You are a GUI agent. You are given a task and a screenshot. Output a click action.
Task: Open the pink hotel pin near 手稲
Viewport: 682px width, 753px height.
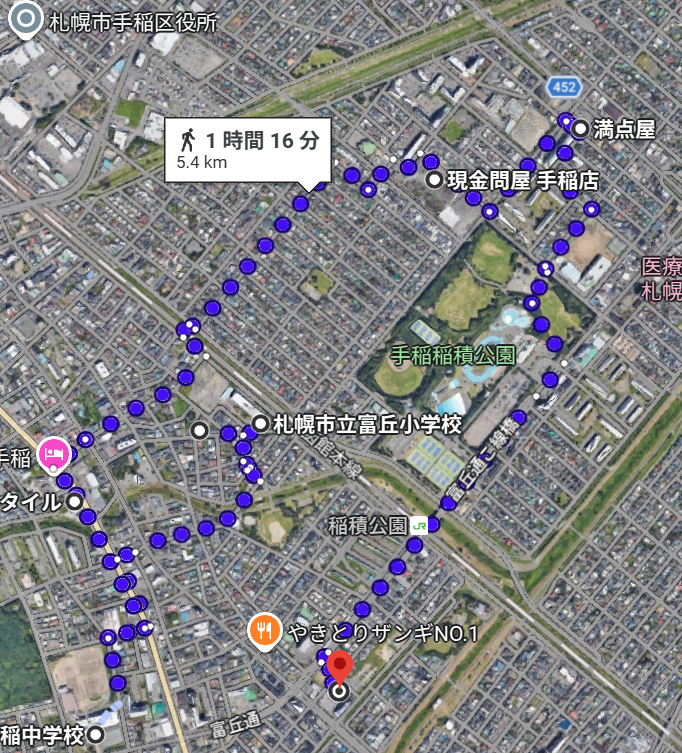[x=52, y=454]
